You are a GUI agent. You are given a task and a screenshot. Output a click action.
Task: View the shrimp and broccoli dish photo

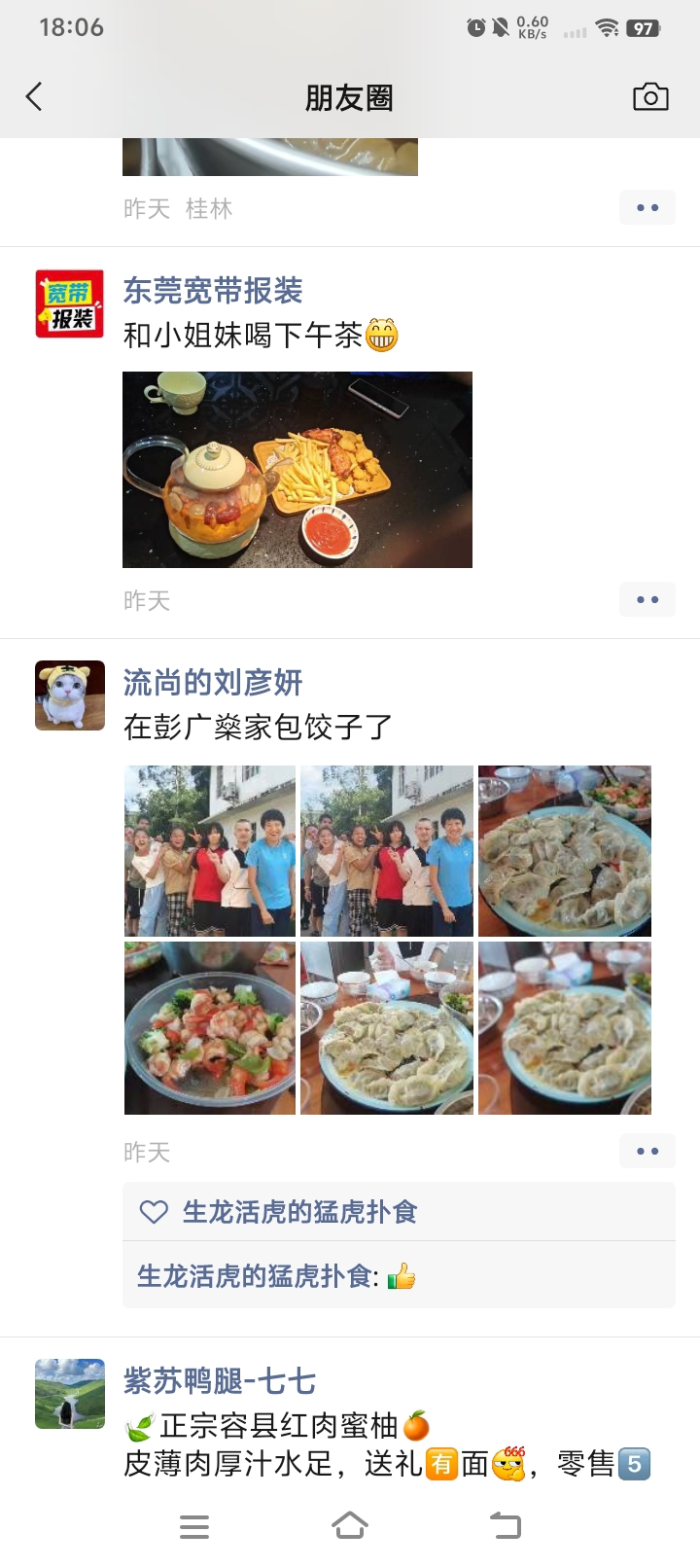click(x=210, y=1028)
